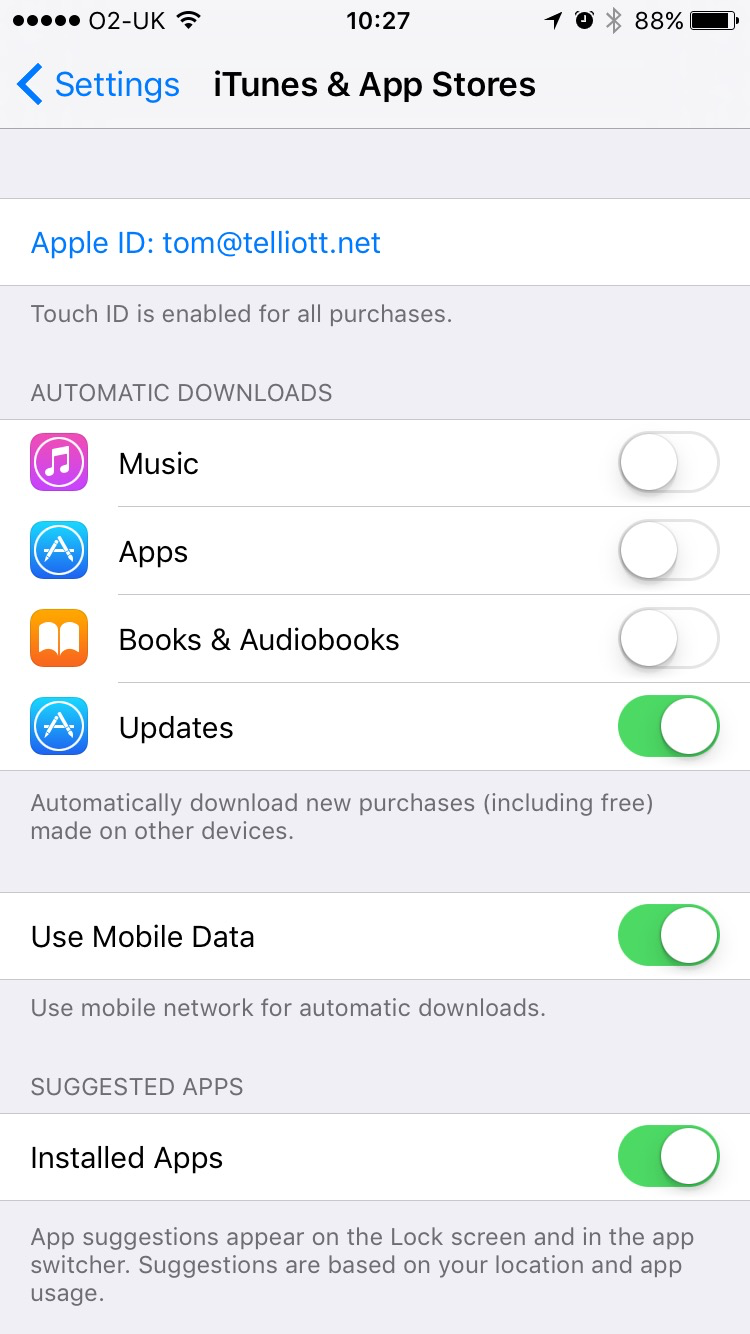Enable automatic downloads for Music
The image size is (750, 1334).
pyautogui.click(x=668, y=463)
